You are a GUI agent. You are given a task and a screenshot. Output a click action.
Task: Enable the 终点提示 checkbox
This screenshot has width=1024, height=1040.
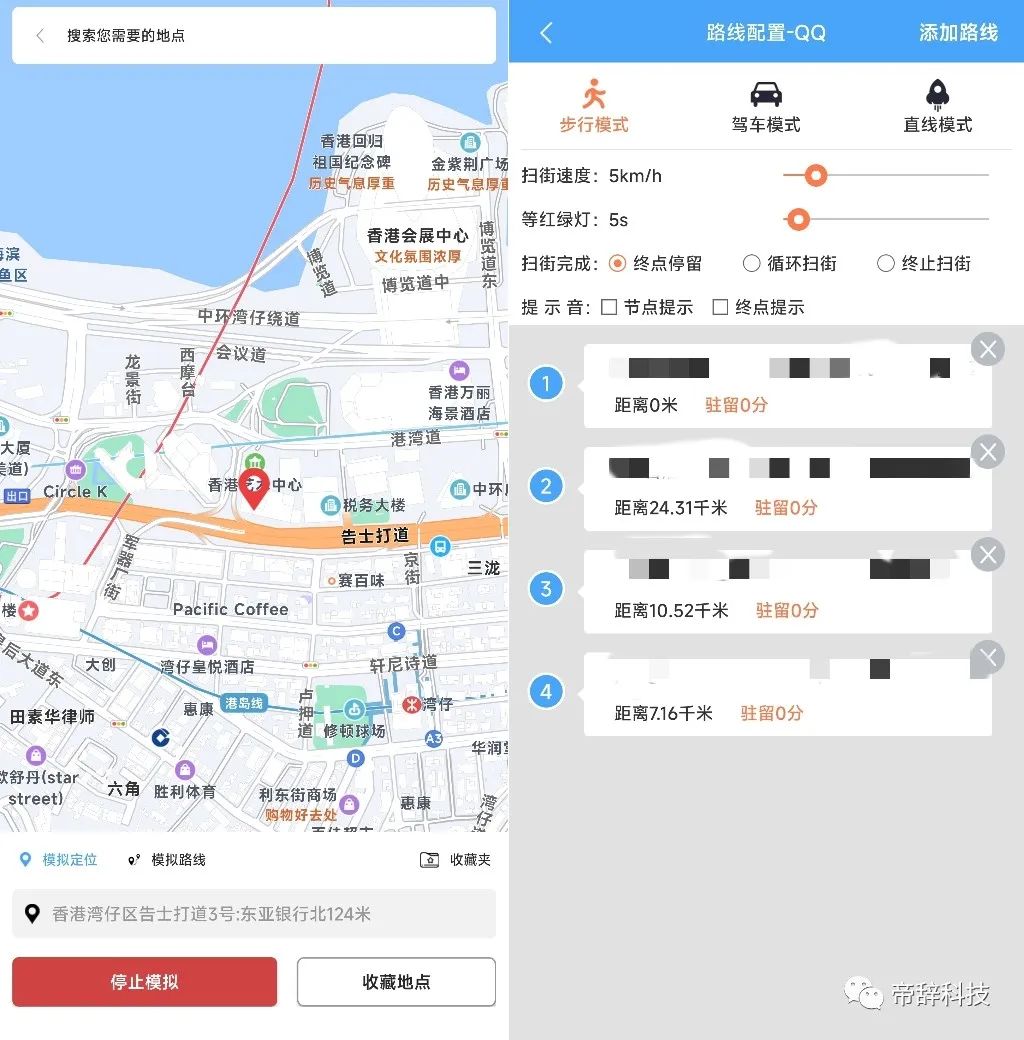click(x=720, y=308)
